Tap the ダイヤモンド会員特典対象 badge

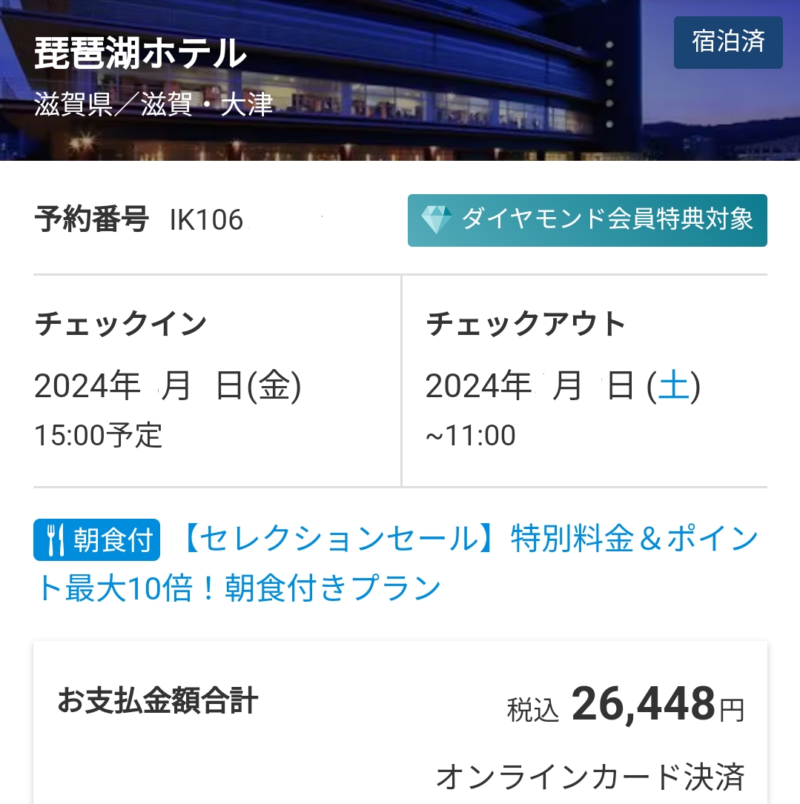coord(587,220)
